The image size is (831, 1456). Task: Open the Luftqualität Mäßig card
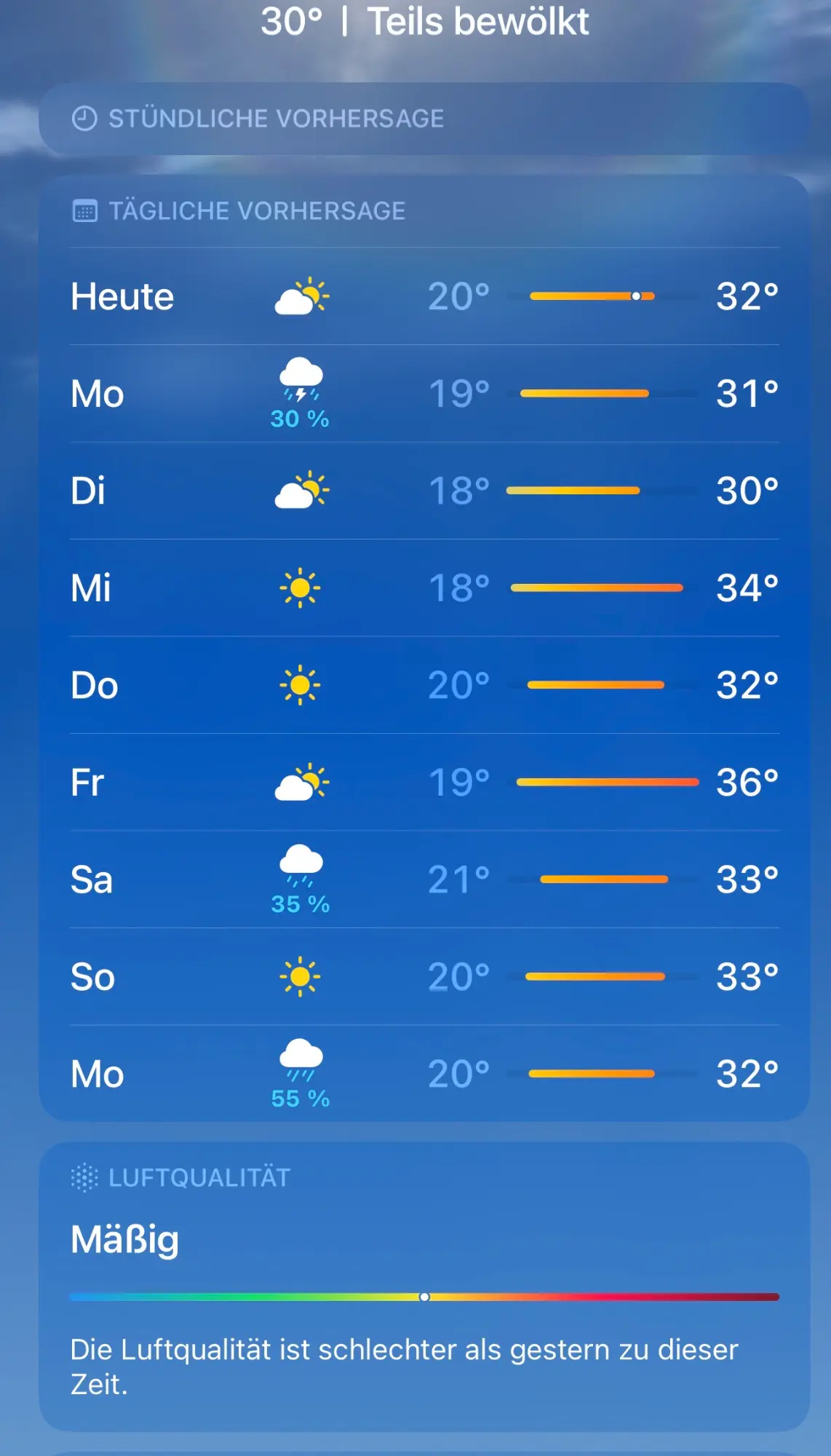tap(424, 1286)
